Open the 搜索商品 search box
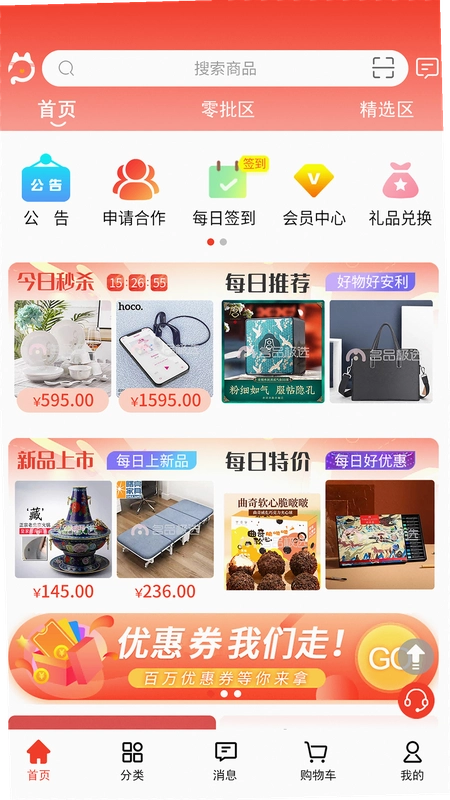Viewport: 450px width, 800px height. click(x=224, y=68)
